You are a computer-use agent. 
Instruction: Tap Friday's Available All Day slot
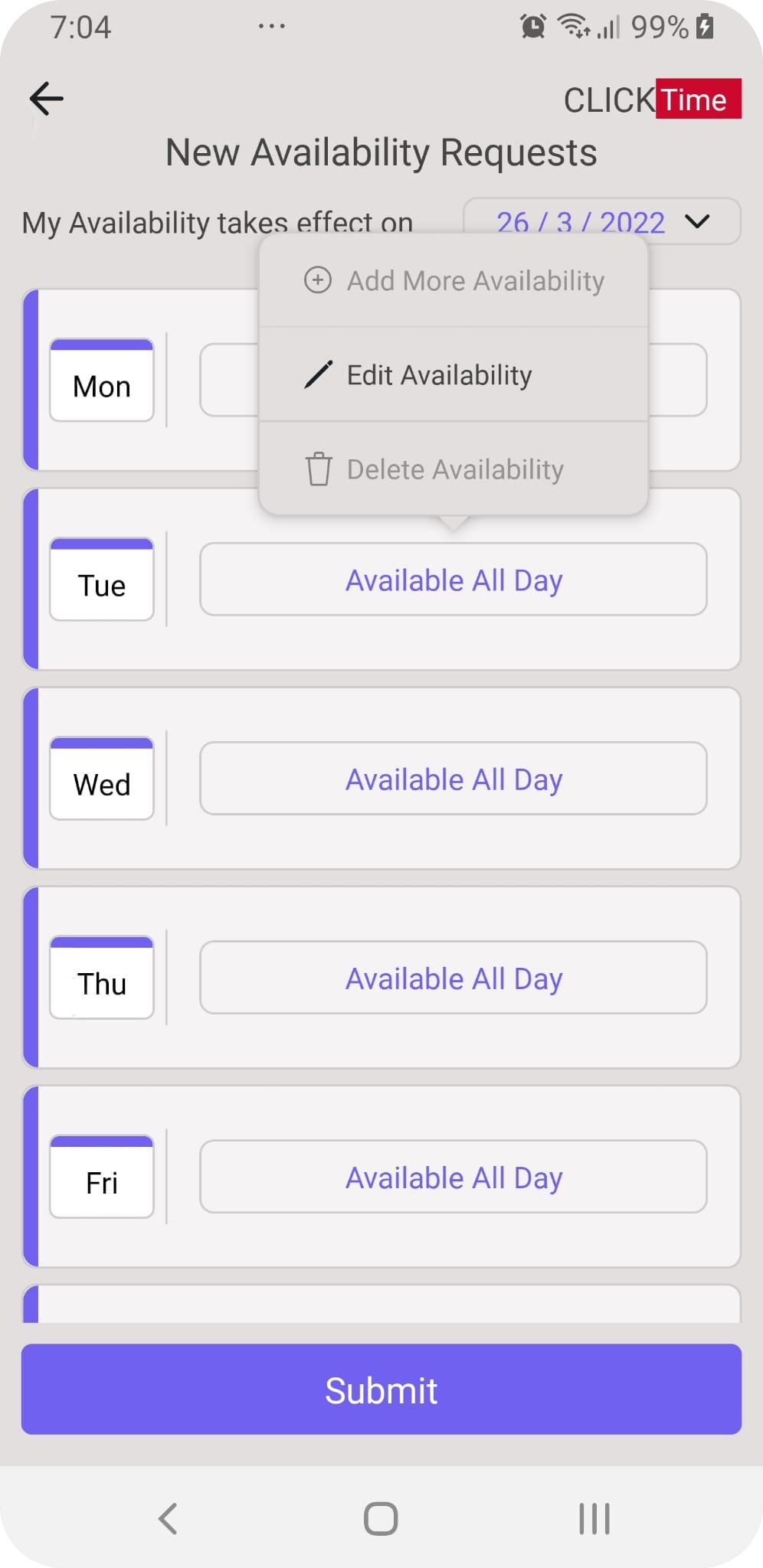(453, 1177)
